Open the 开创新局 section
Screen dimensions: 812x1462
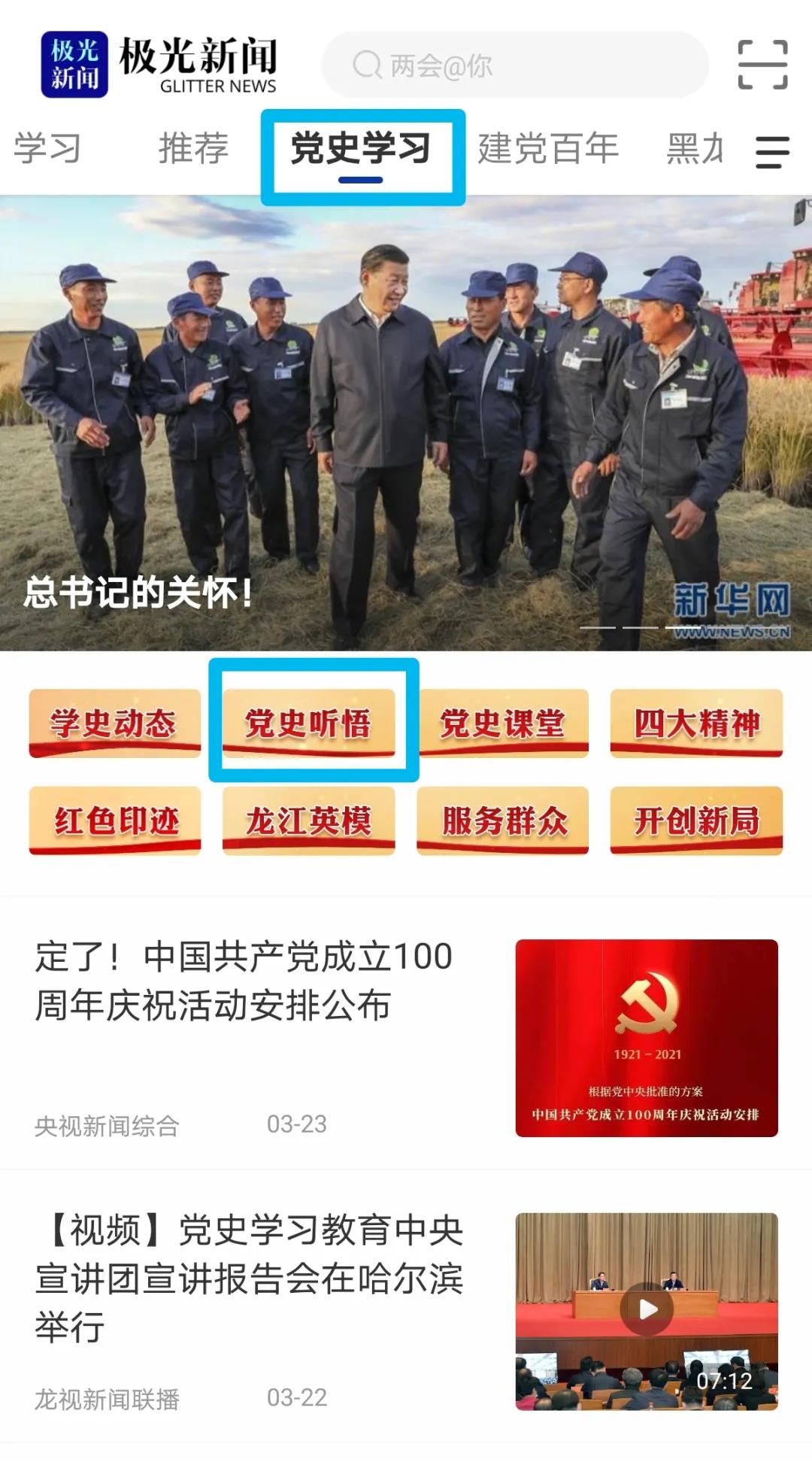pos(696,820)
